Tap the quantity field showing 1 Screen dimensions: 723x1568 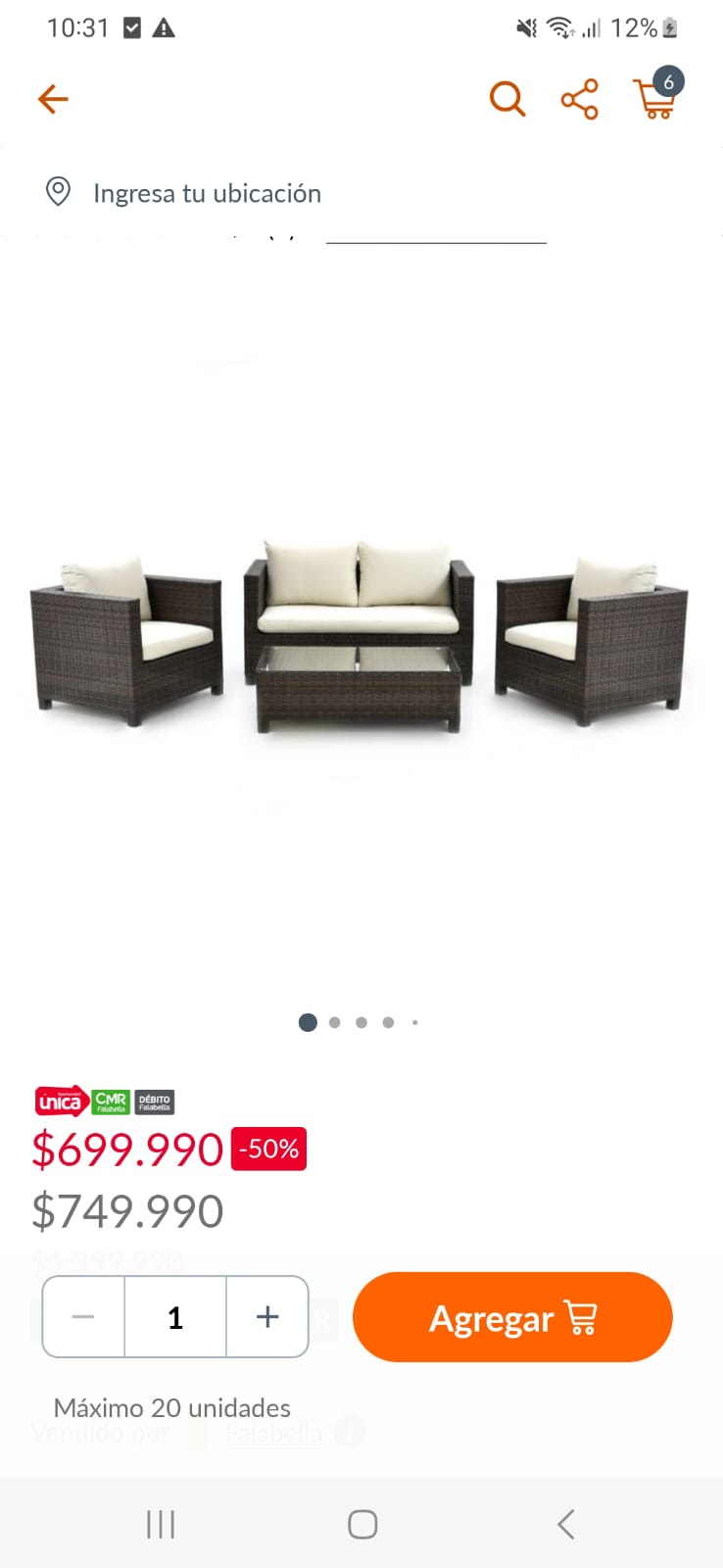pyautogui.click(x=175, y=1316)
